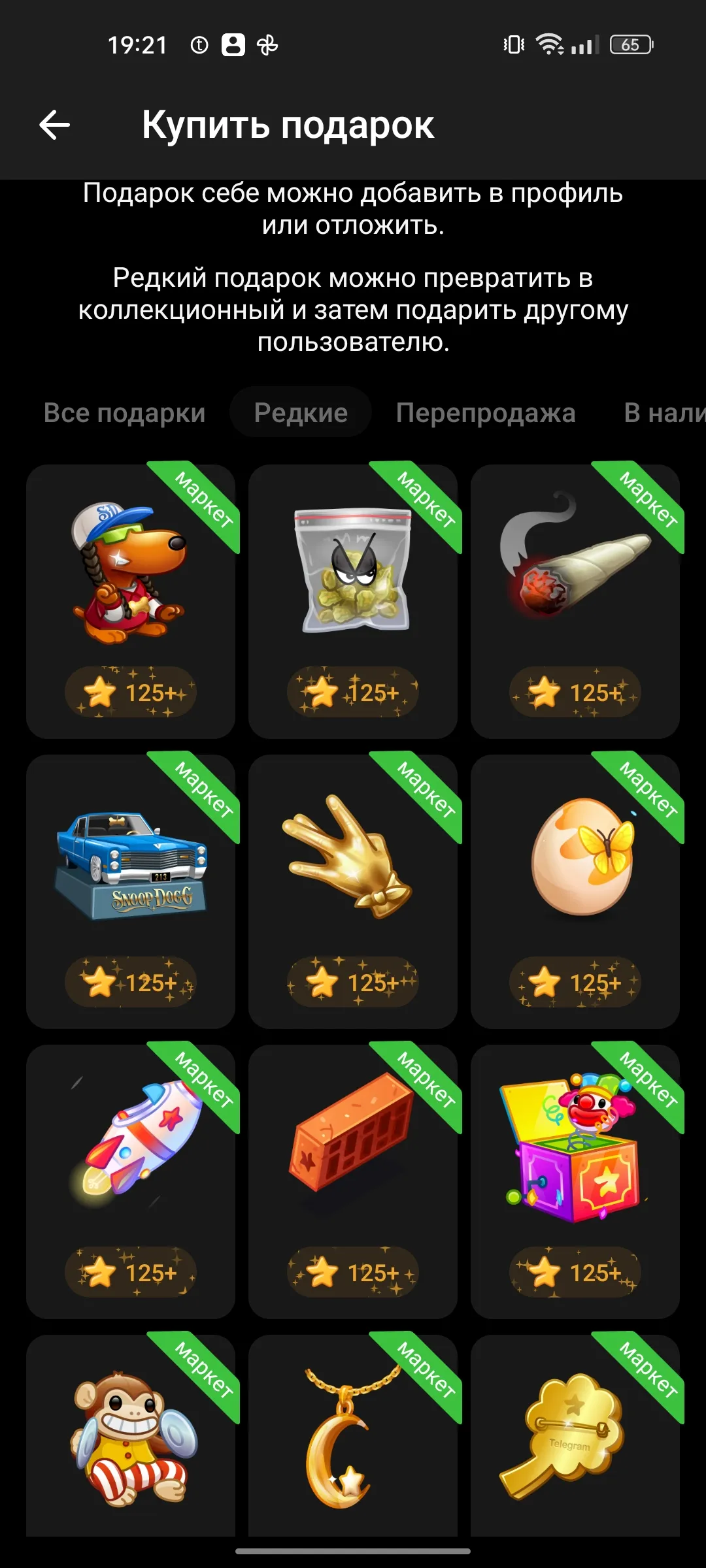Select the zip bag gift card
Viewport: 706px width, 1568px height.
click(x=353, y=601)
